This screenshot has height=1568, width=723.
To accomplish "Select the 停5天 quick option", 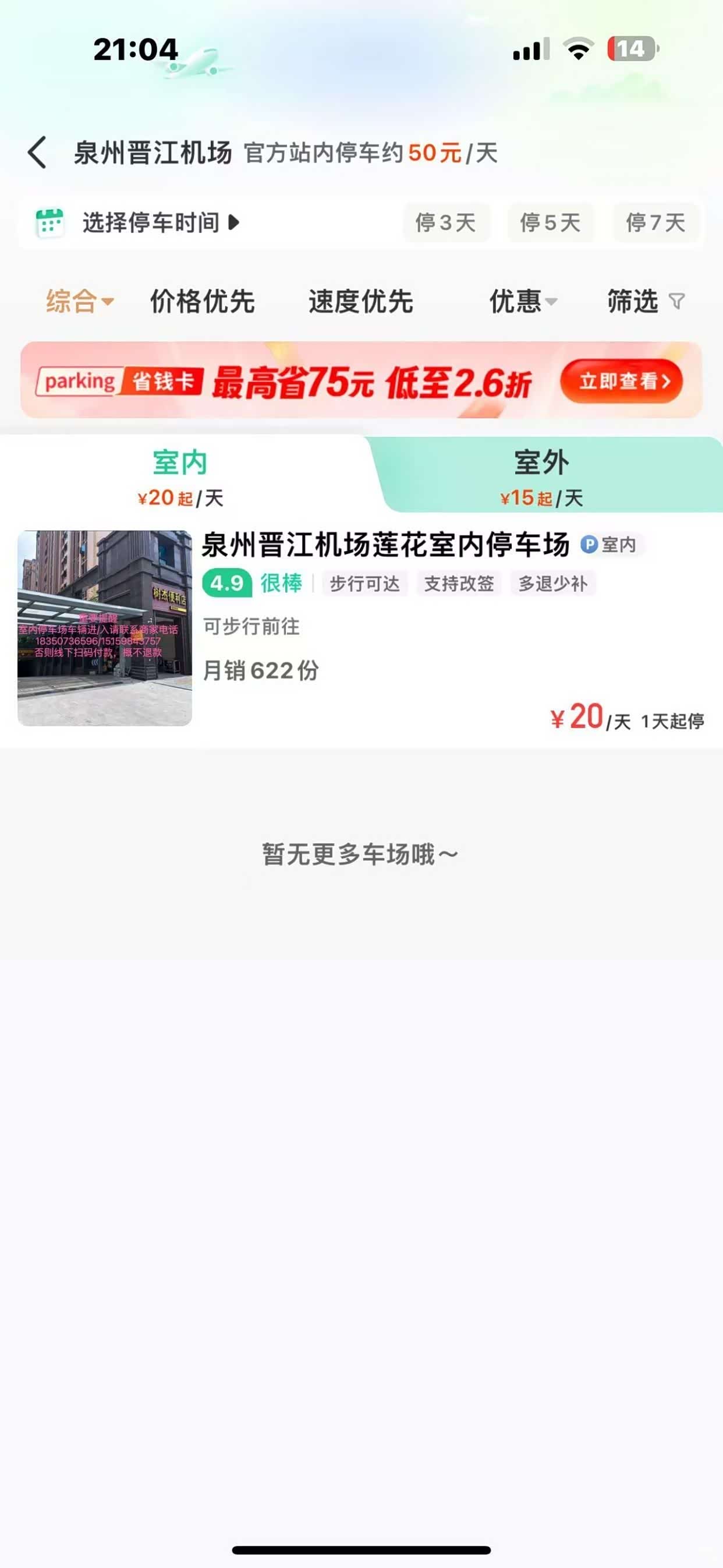I will pos(550,223).
